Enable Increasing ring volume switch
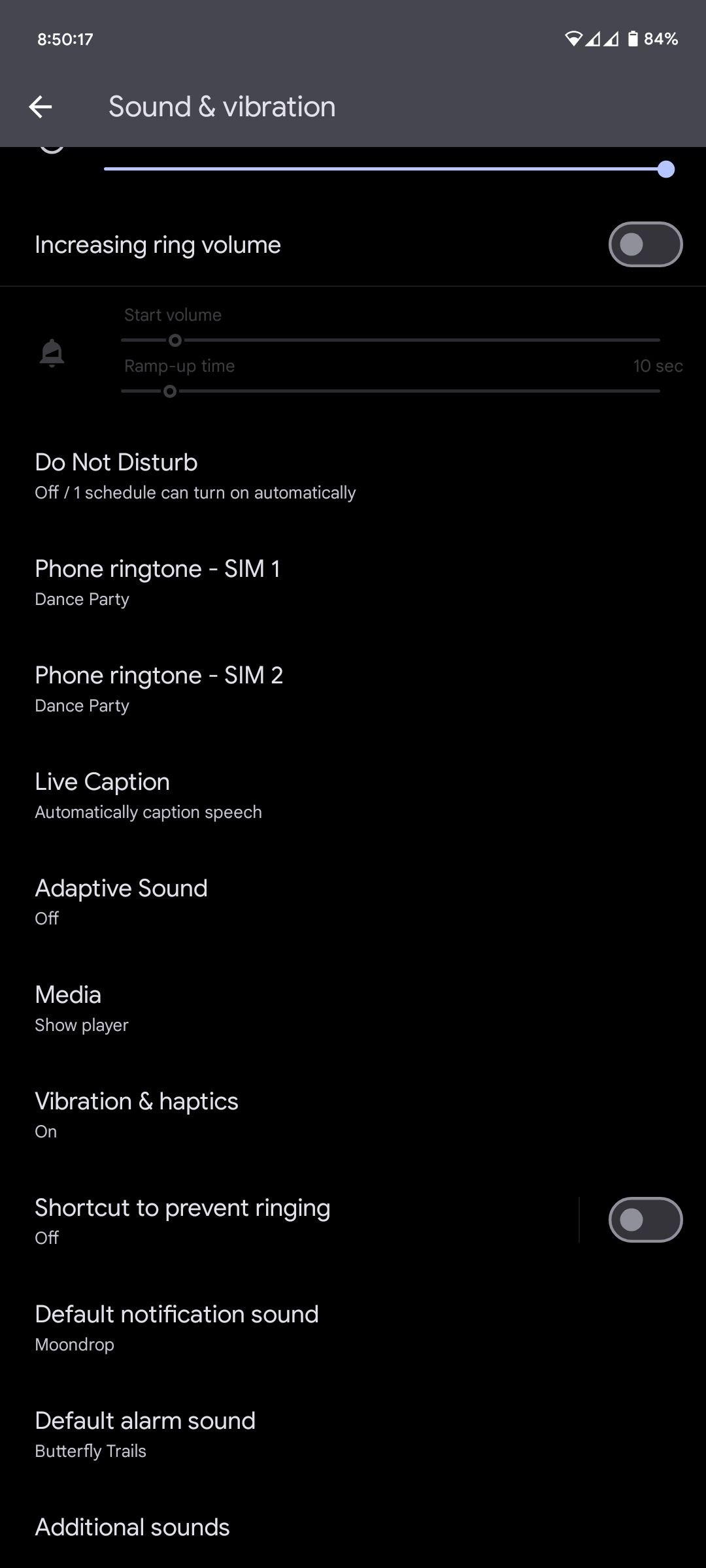Screen dimensions: 706x1568 tap(645, 244)
